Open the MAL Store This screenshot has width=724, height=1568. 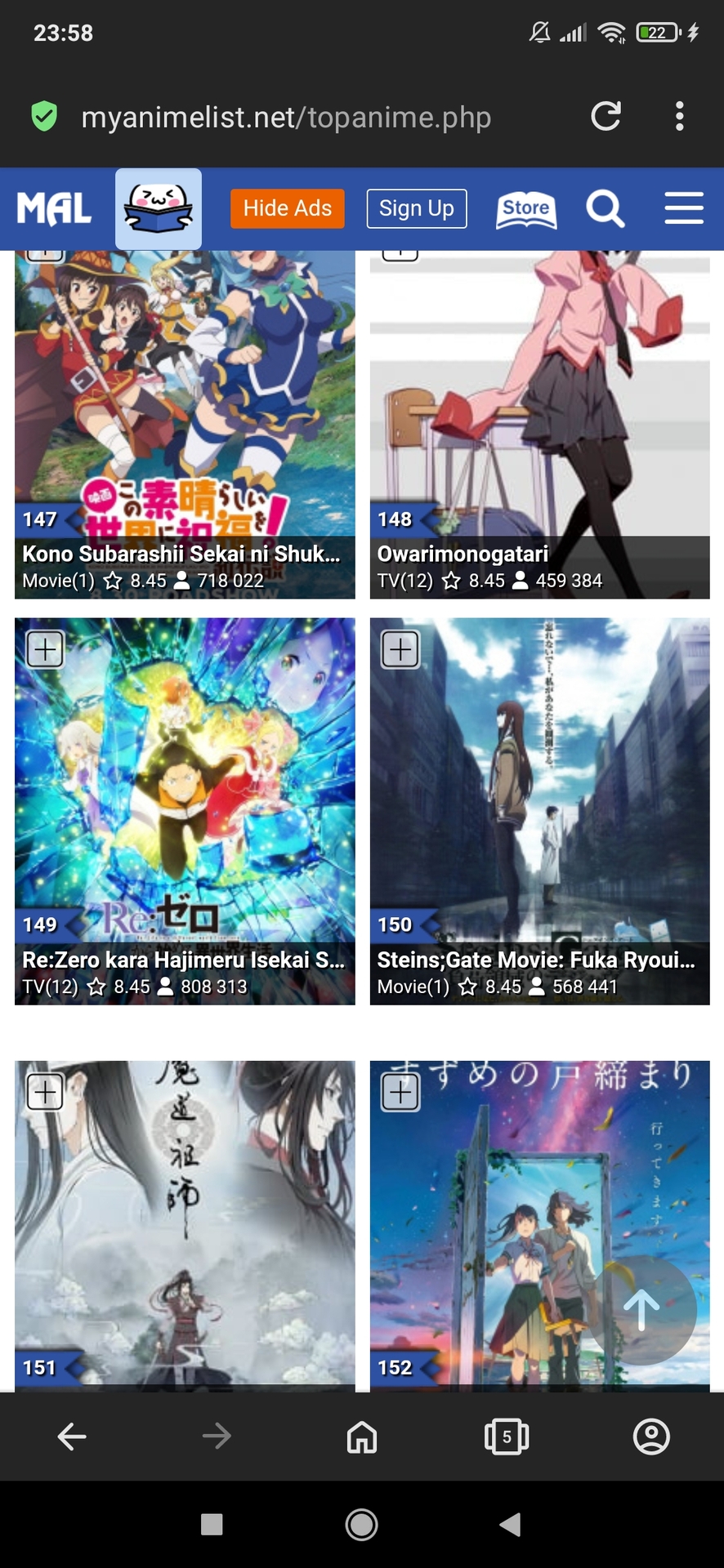(x=526, y=209)
